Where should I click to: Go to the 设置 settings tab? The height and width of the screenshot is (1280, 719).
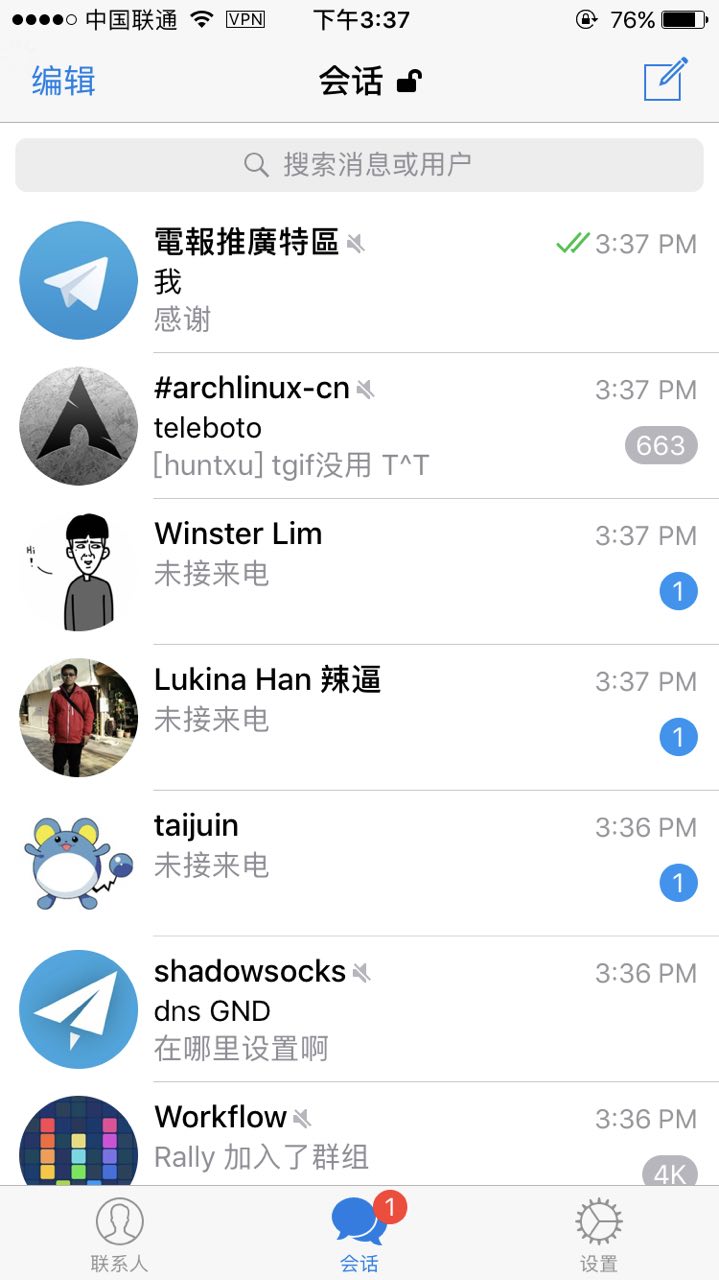pyautogui.click(x=599, y=1235)
